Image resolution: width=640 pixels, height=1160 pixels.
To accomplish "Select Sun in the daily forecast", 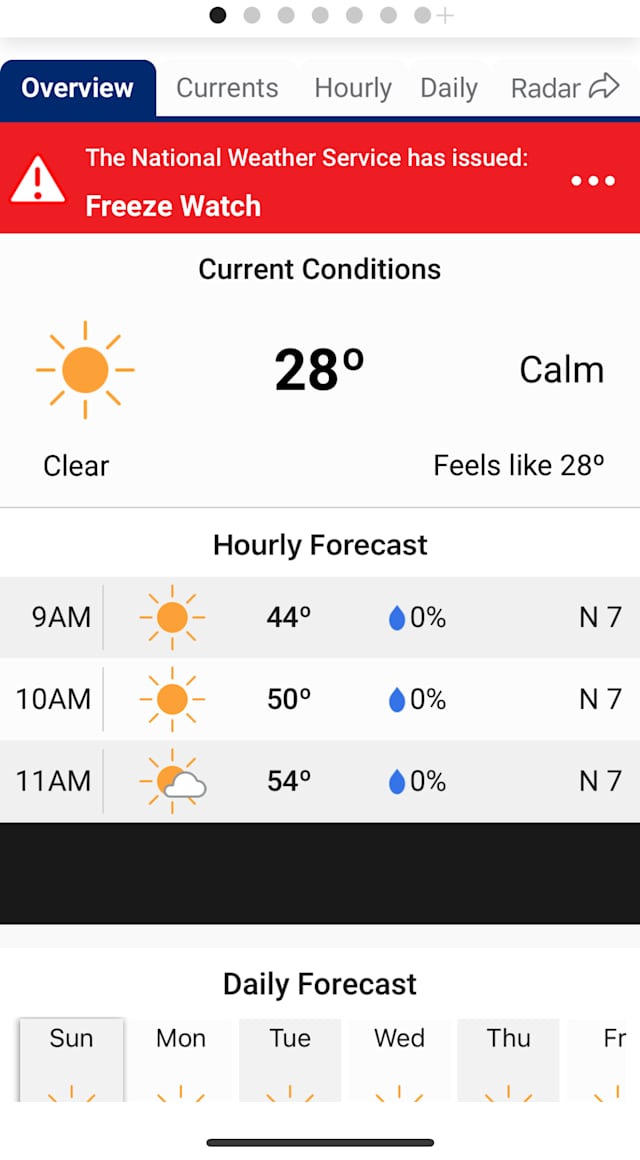I will coord(71,1060).
